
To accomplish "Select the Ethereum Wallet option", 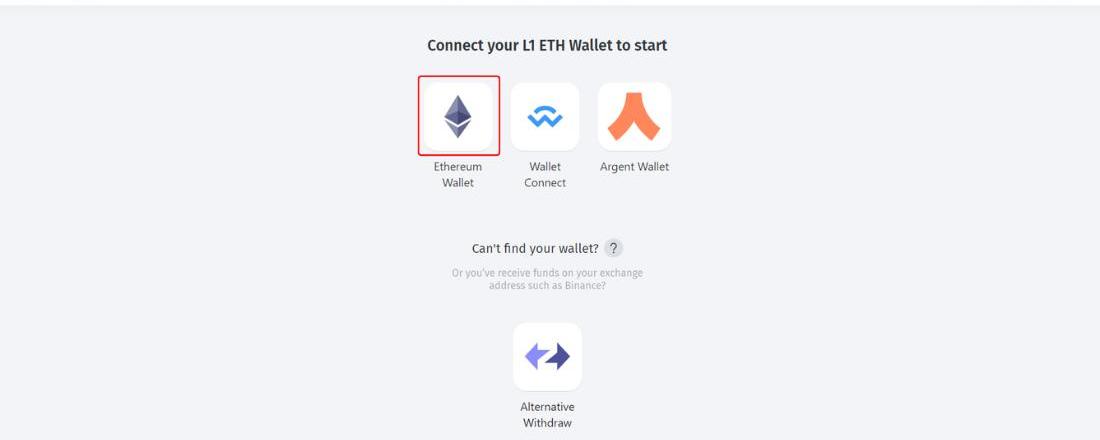I will [x=458, y=117].
